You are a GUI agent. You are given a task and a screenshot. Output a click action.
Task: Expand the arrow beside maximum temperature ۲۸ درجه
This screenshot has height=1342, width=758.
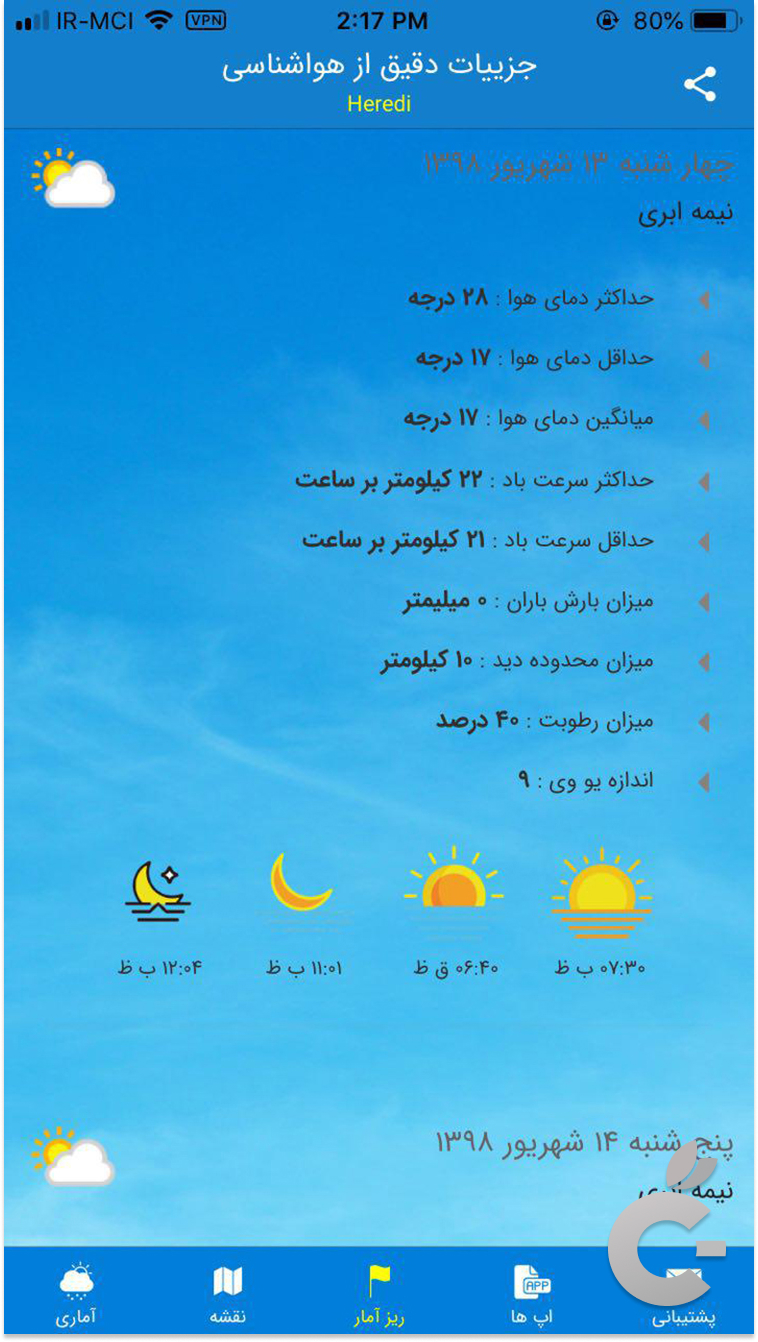(x=707, y=299)
